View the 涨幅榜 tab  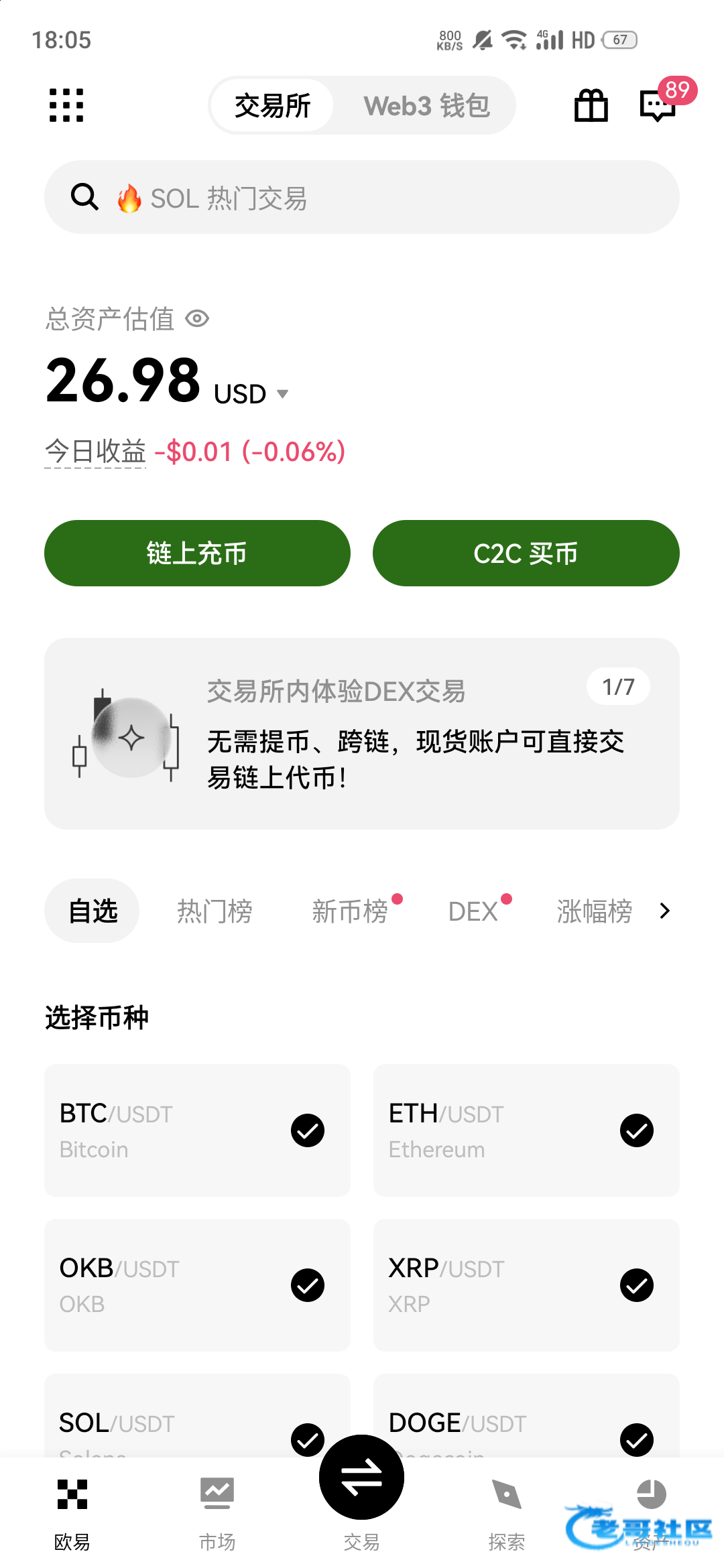point(594,911)
